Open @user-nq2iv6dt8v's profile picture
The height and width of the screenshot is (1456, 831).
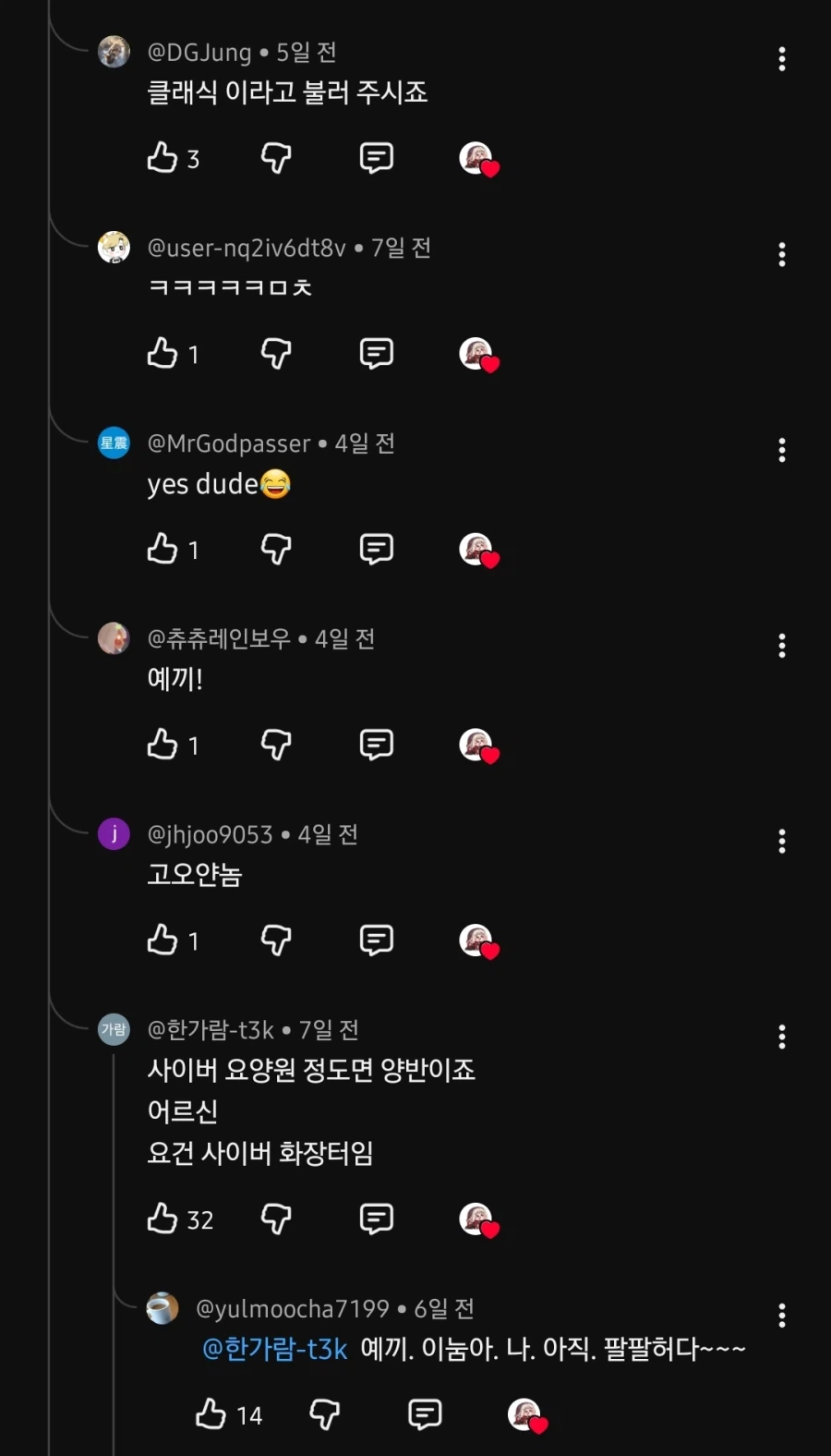tap(114, 247)
